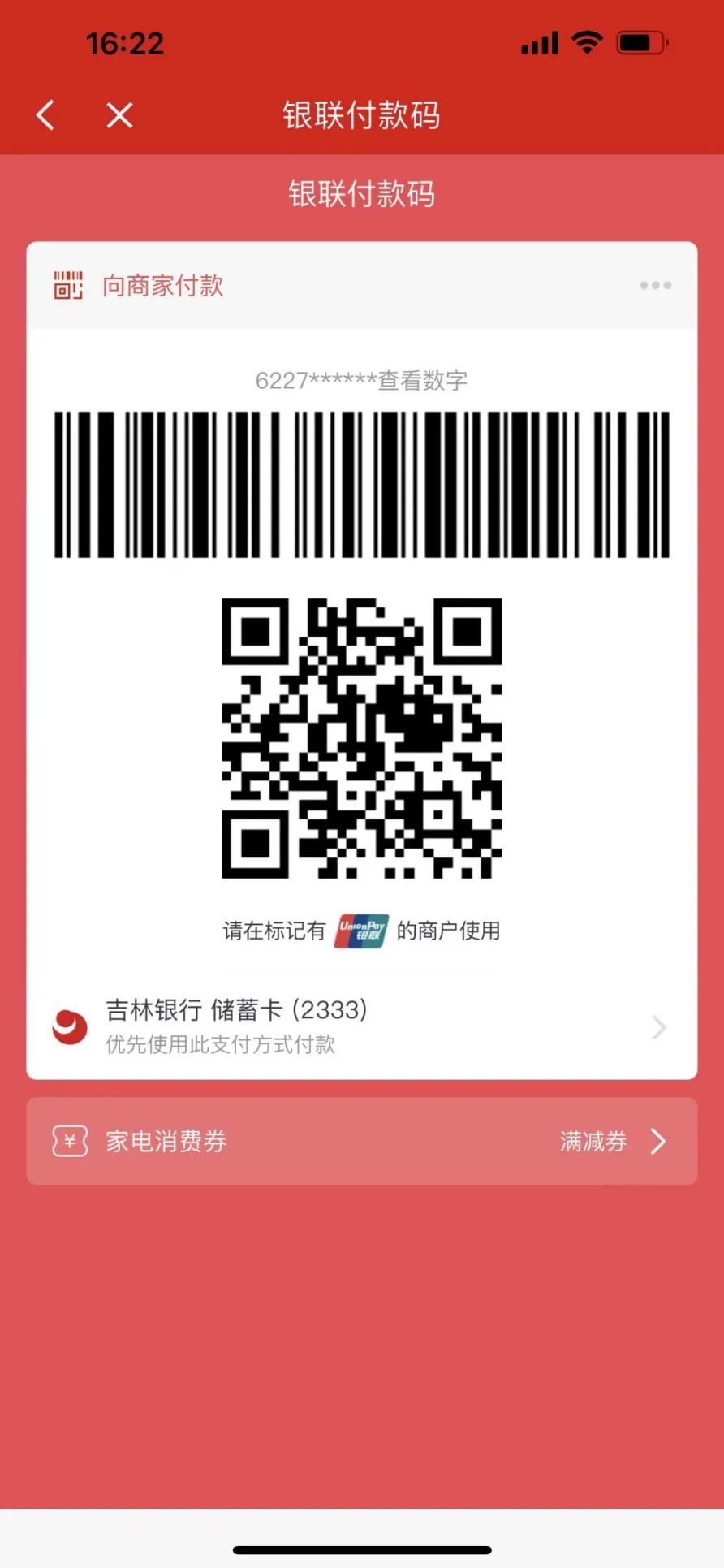The image size is (724, 1568).
Task: Click the 满减券 coupon link
Action: 592,1141
